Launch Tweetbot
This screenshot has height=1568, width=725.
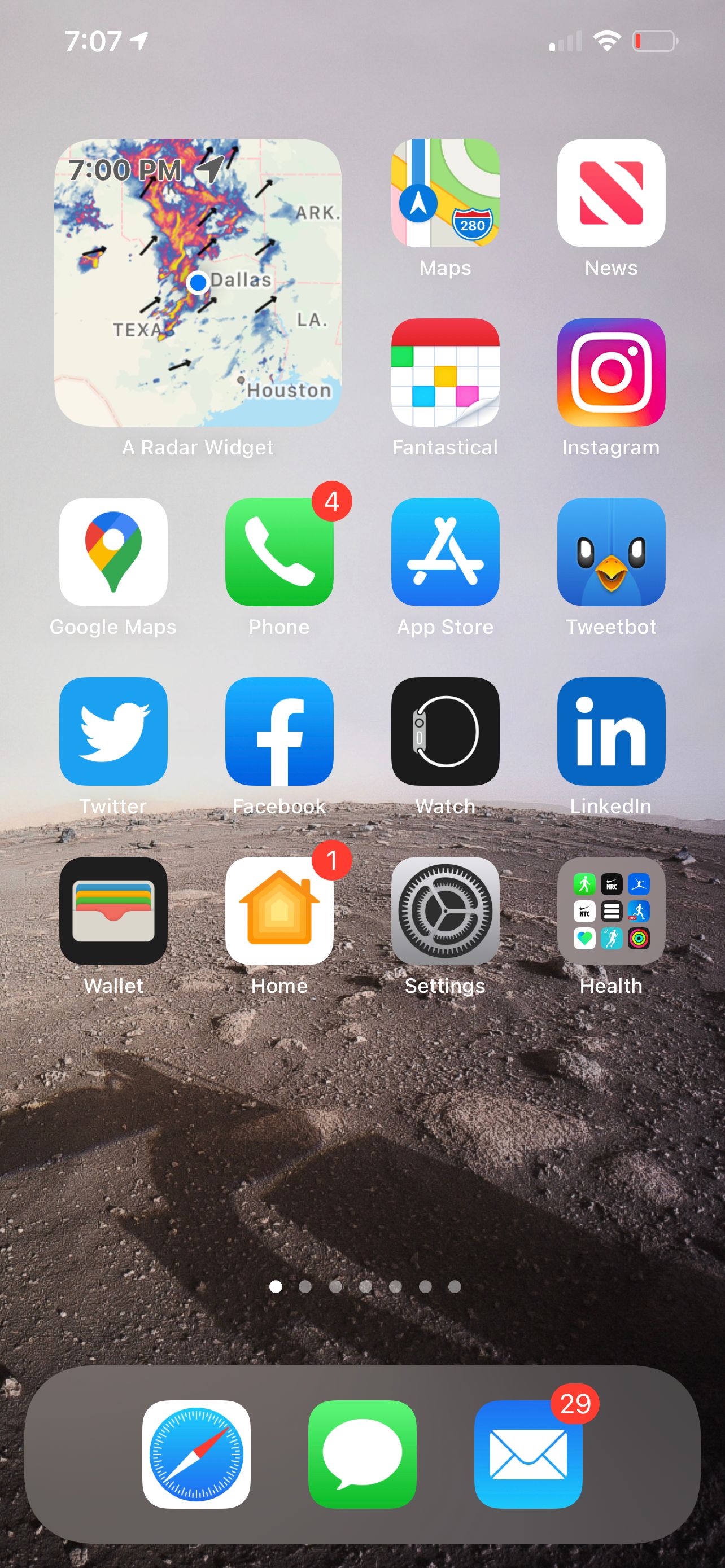point(611,551)
